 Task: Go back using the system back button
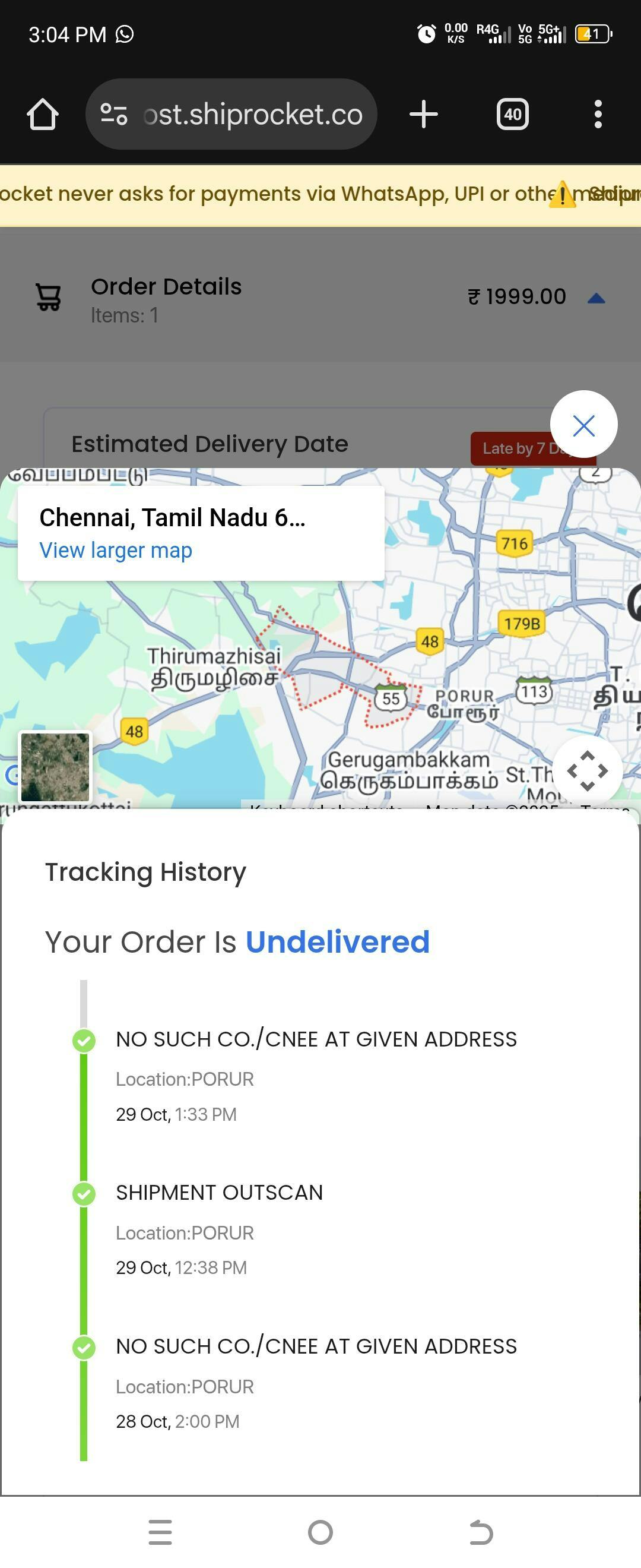tap(480, 1532)
